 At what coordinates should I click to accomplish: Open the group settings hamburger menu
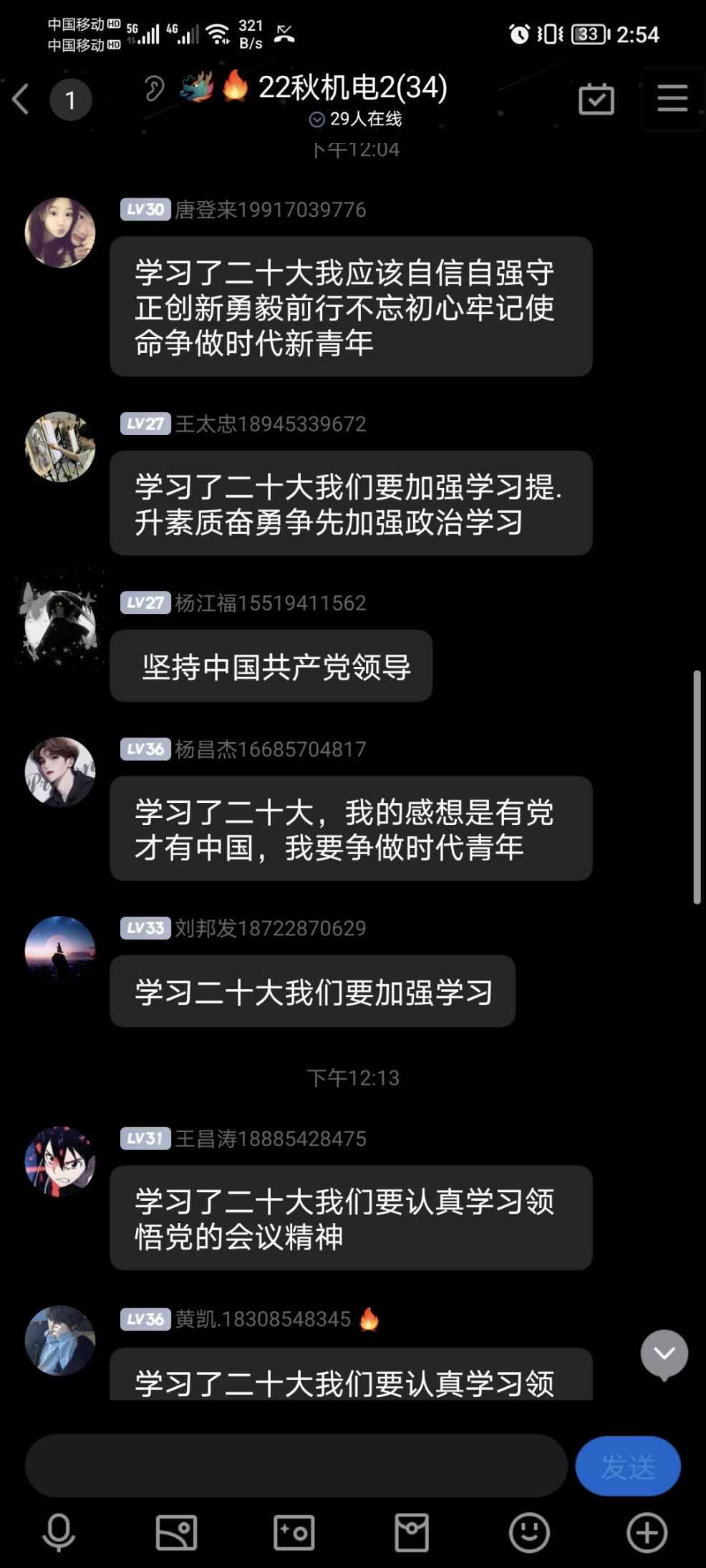click(672, 98)
